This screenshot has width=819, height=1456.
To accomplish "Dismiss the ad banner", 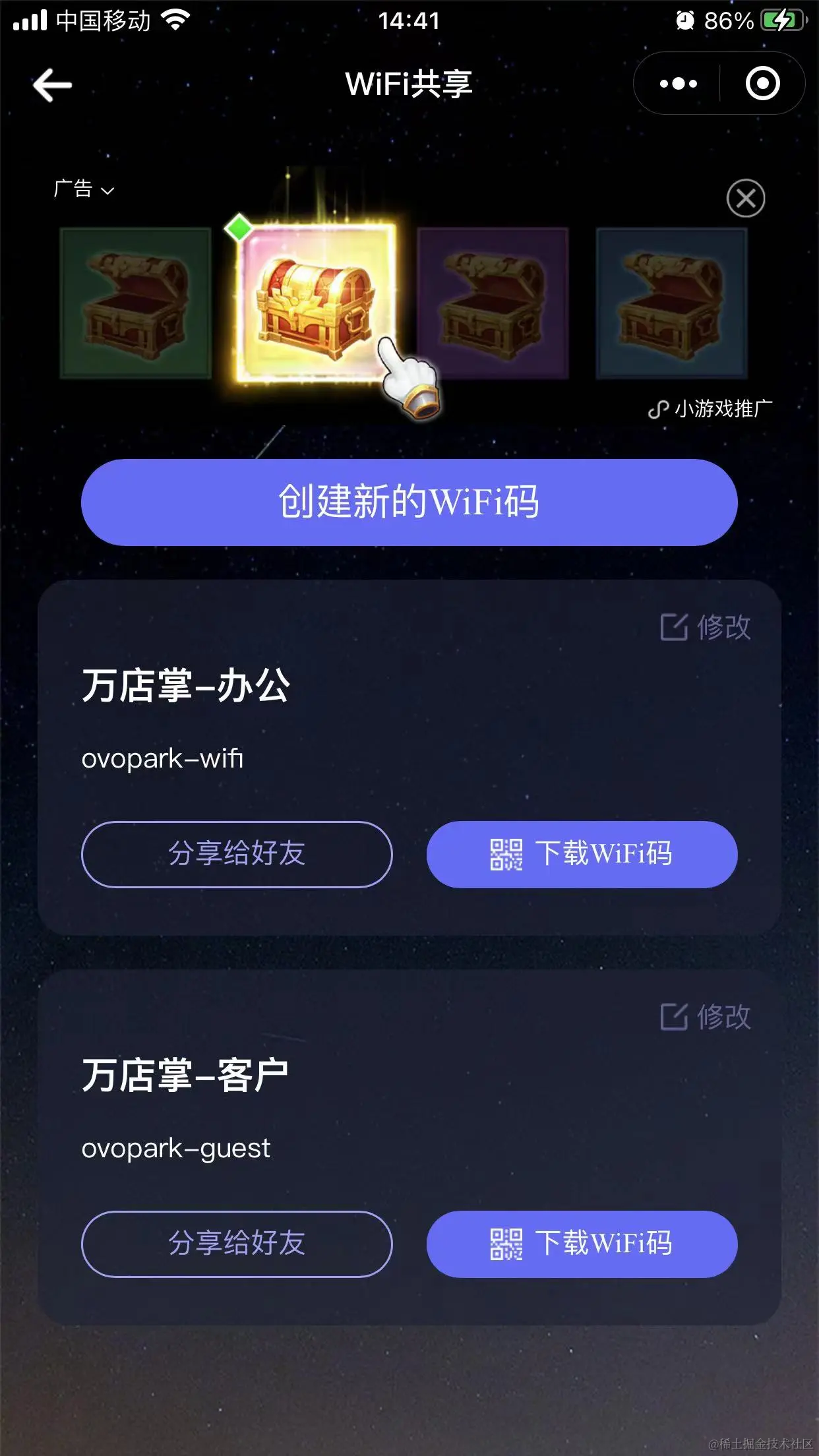I will click(x=745, y=198).
